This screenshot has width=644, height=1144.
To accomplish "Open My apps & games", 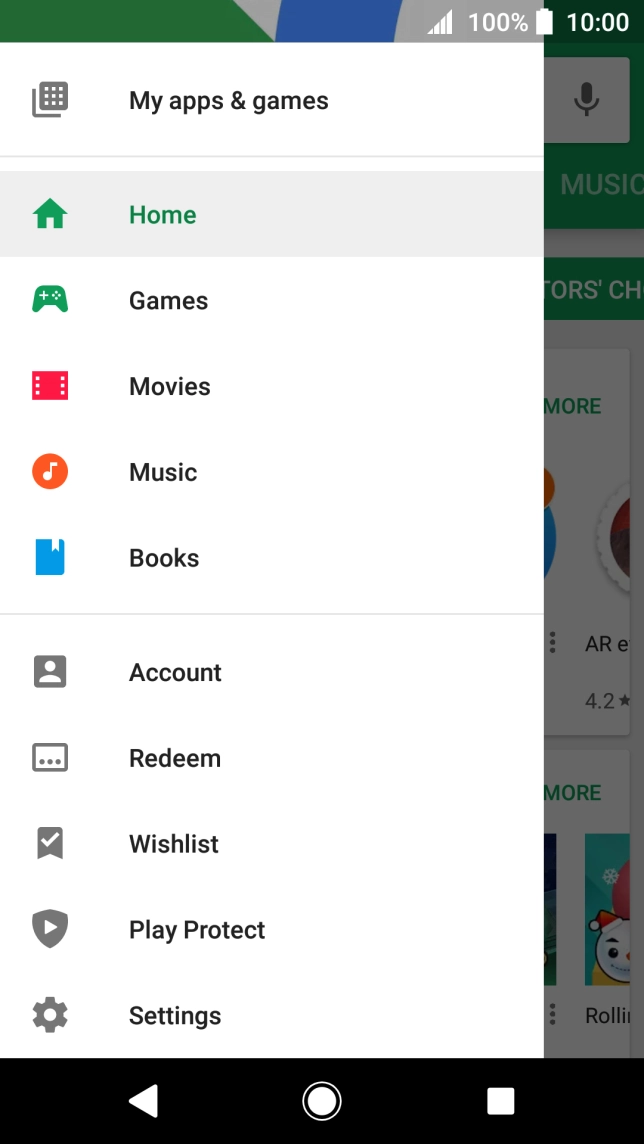I will (228, 101).
